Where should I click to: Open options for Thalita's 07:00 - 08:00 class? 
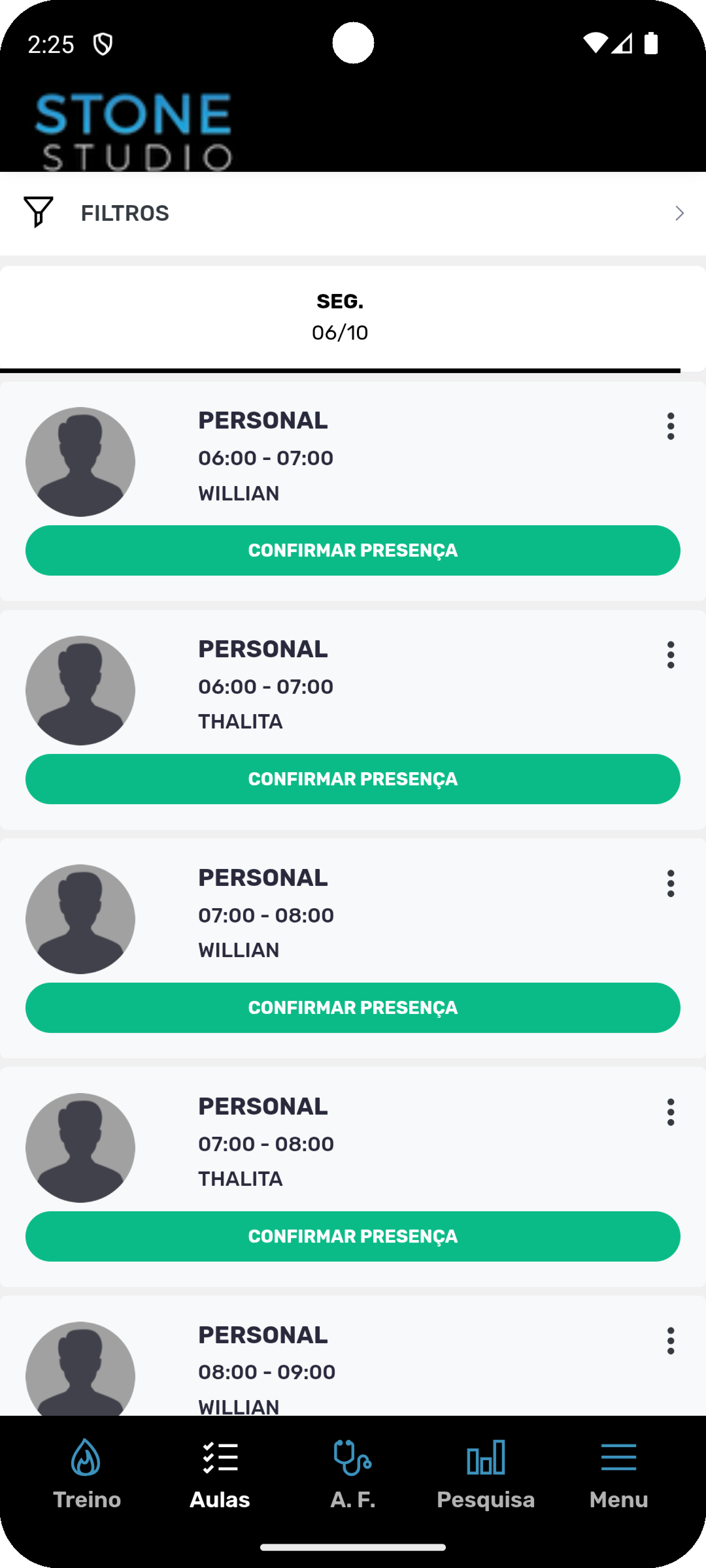coord(671,1113)
